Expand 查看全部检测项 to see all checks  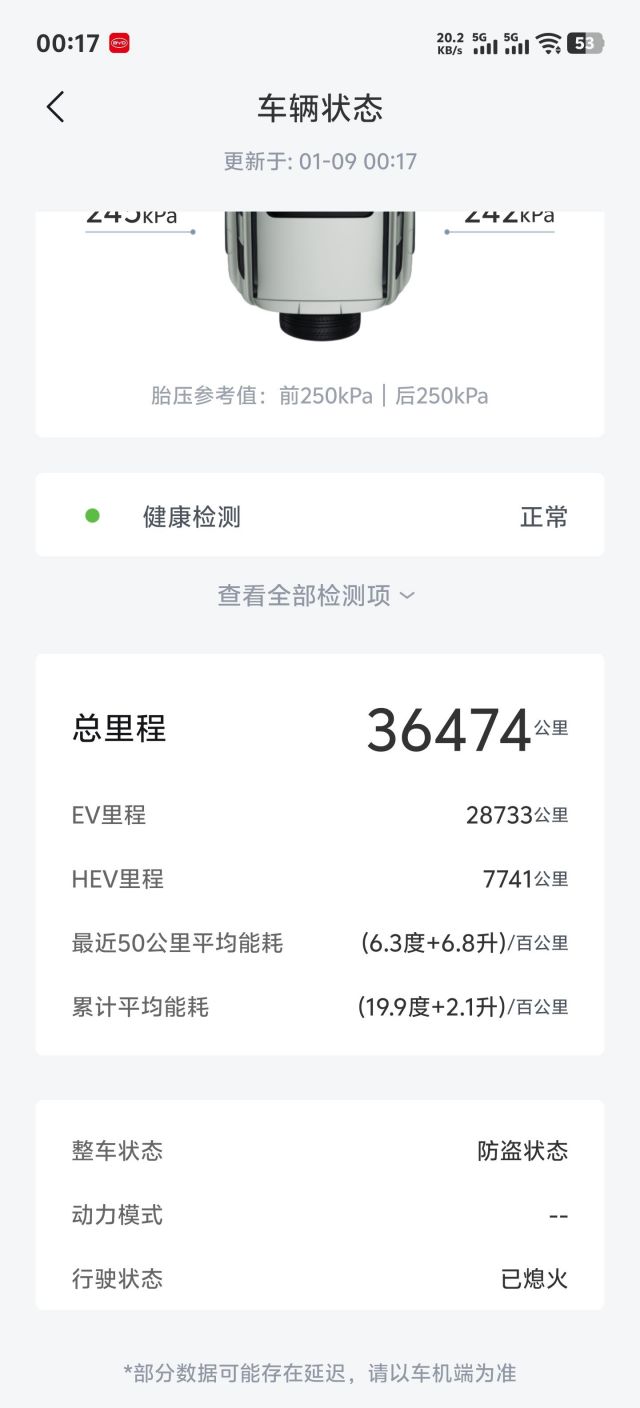pyautogui.click(x=316, y=595)
